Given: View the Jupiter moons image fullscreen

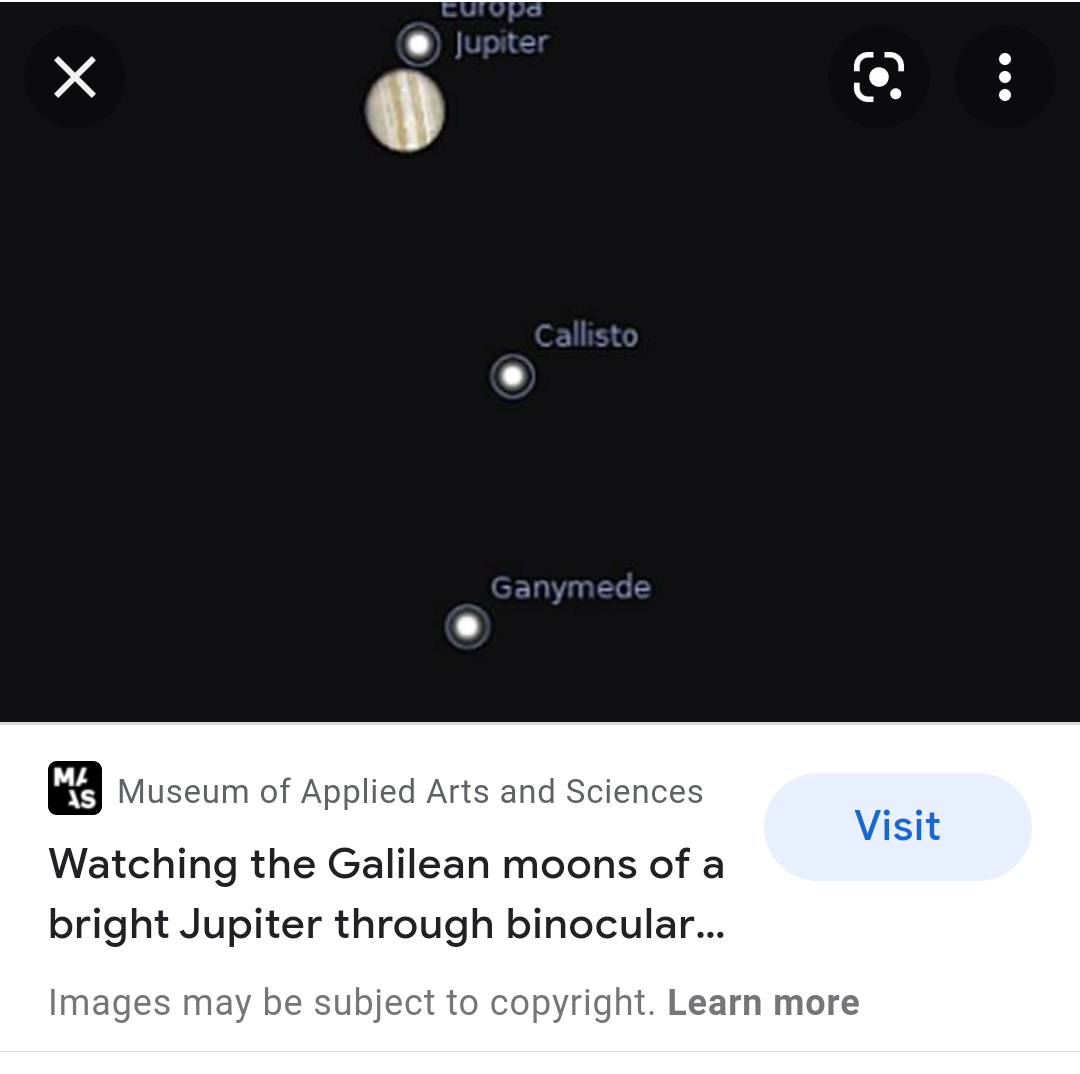Looking at the screenshot, I should pos(540,400).
